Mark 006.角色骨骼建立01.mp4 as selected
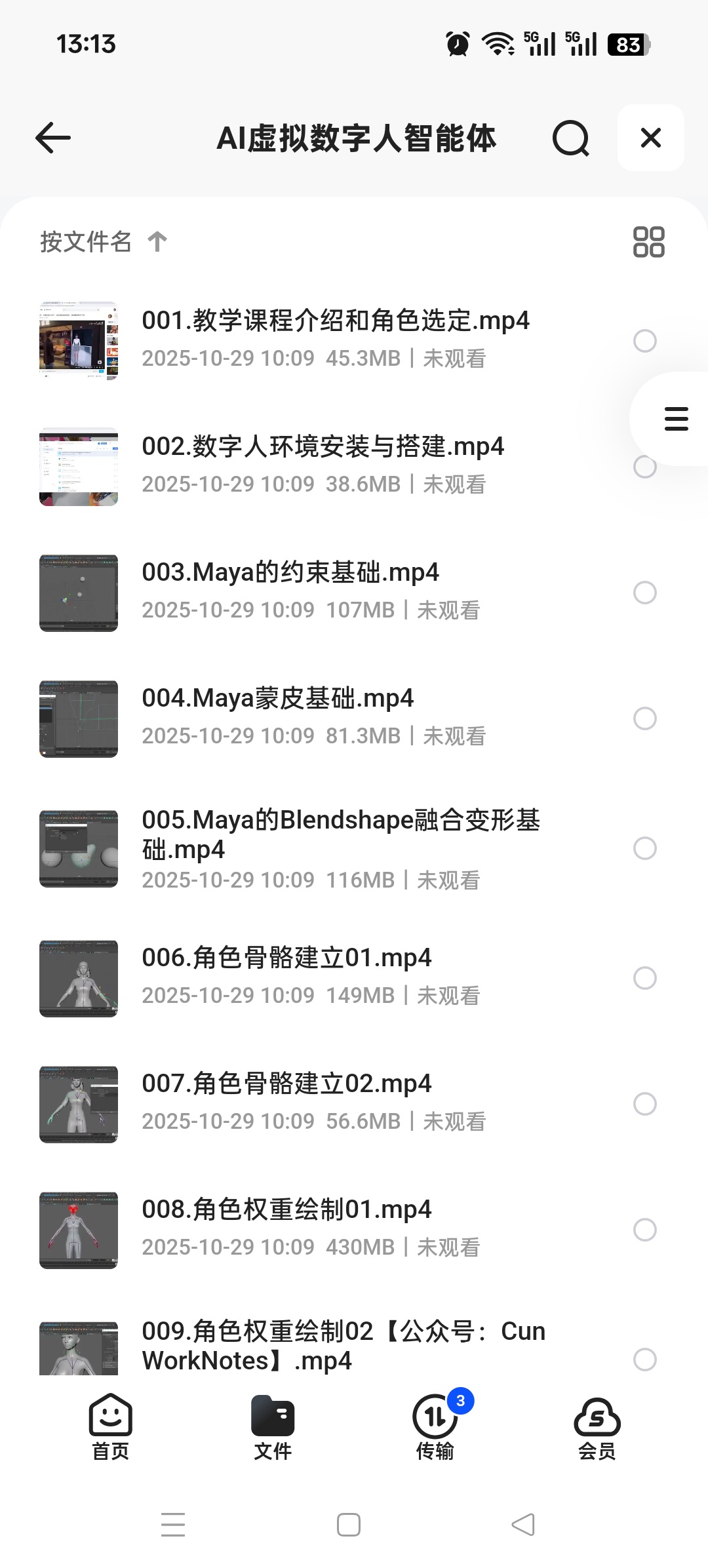This screenshot has width=708, height=1568. tap(644, 978)
